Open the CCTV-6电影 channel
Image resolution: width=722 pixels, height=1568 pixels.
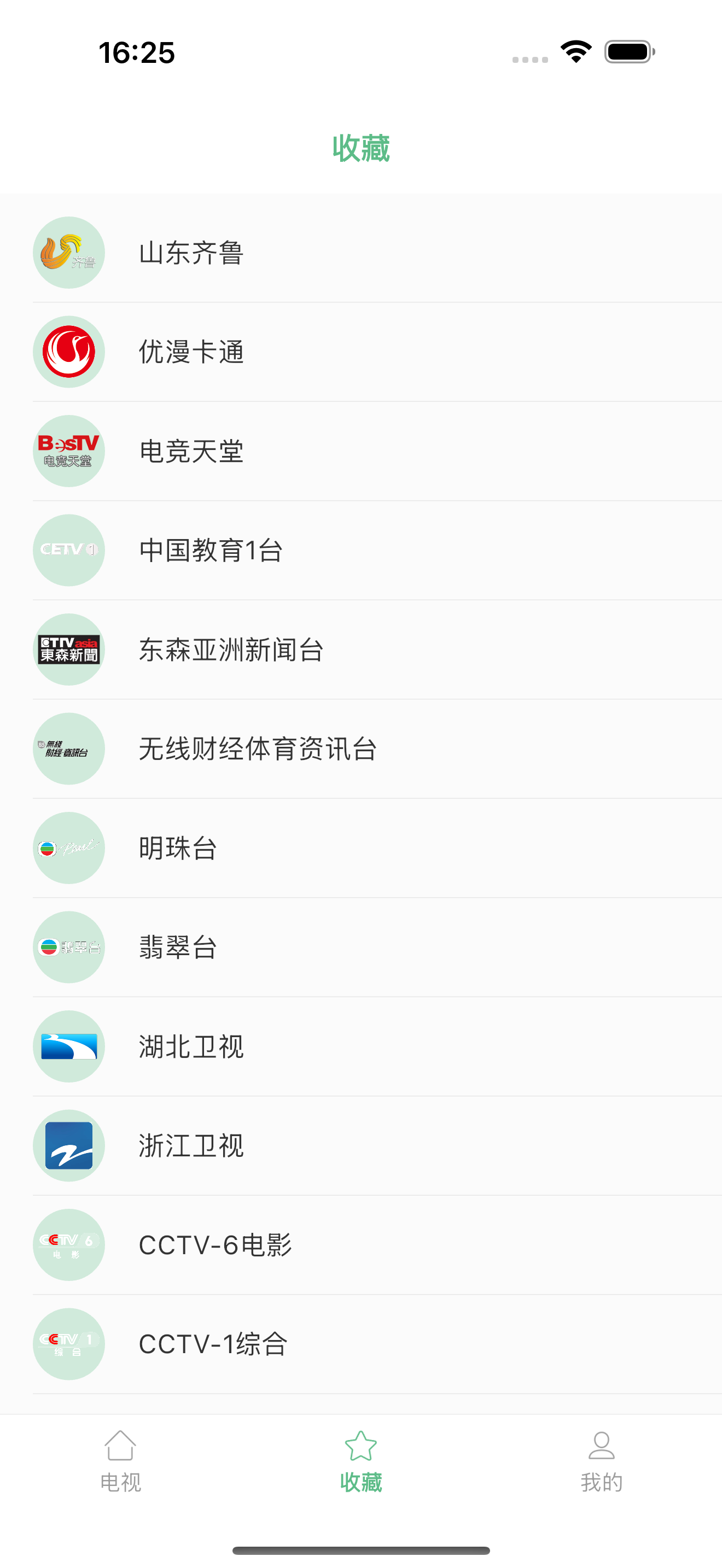pos(361,1245)
